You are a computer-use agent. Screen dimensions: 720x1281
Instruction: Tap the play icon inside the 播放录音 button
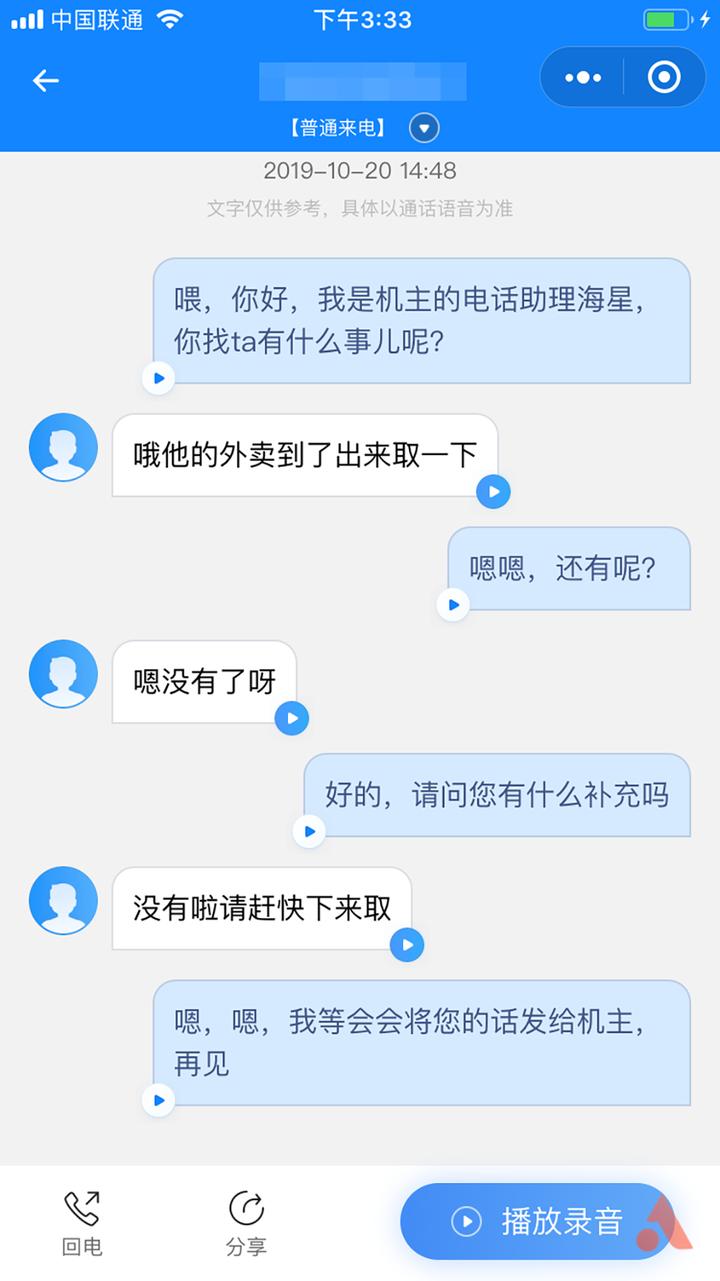pos(464,1221)
